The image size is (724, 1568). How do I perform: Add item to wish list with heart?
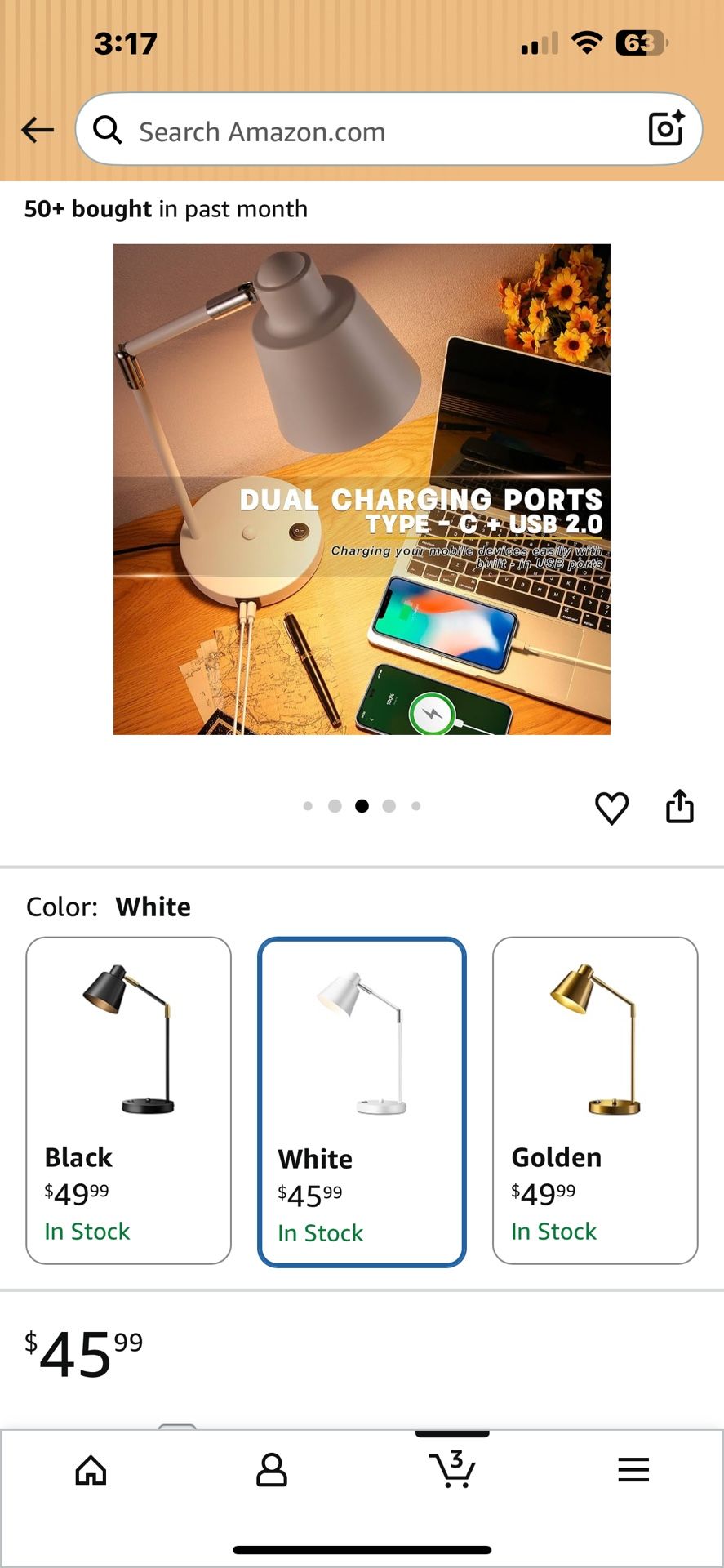(611, 808)
